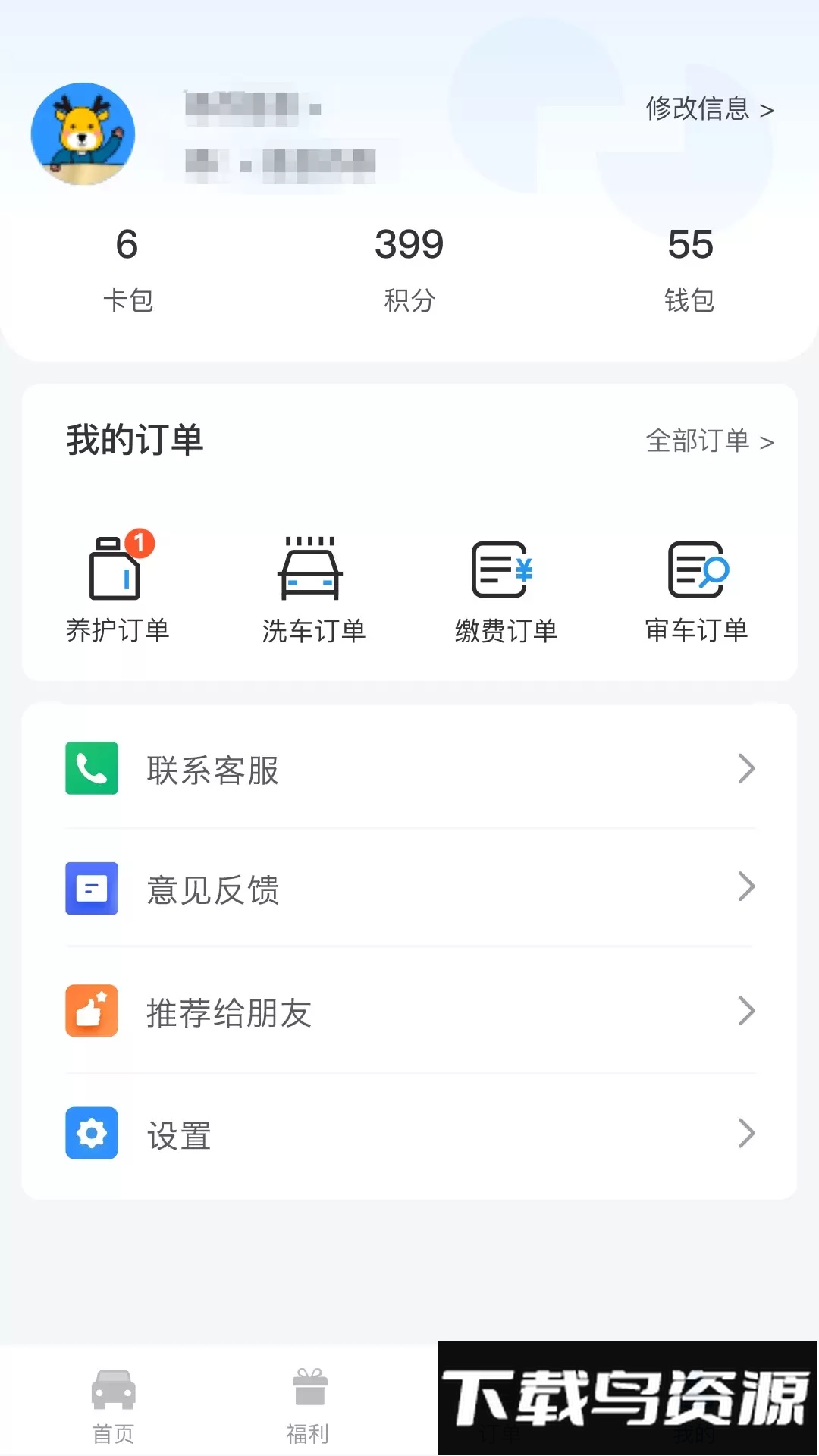Open the user avatar image
The image size is (819, 1456).
[83, 133]
